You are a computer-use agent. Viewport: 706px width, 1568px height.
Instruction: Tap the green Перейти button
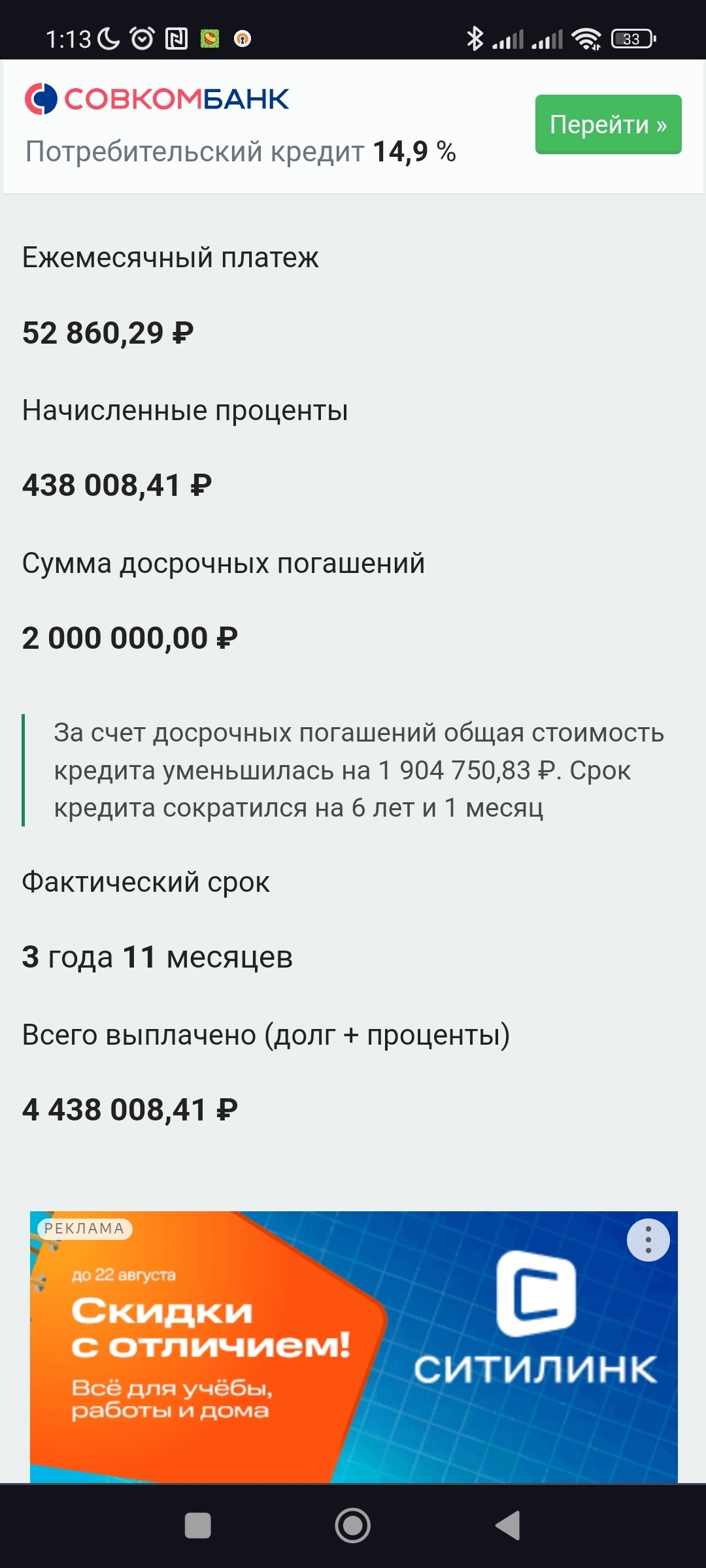608,124
